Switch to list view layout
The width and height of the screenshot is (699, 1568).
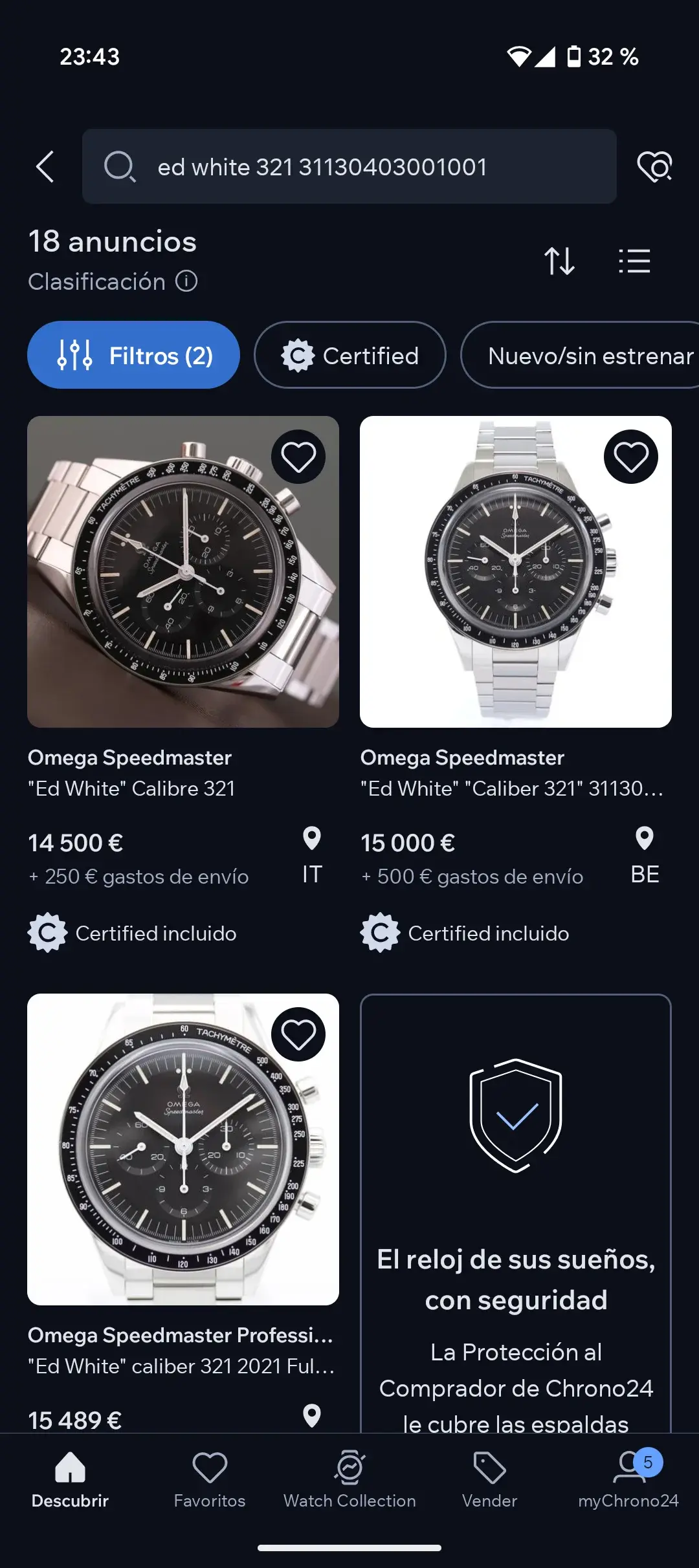point(634,261)
